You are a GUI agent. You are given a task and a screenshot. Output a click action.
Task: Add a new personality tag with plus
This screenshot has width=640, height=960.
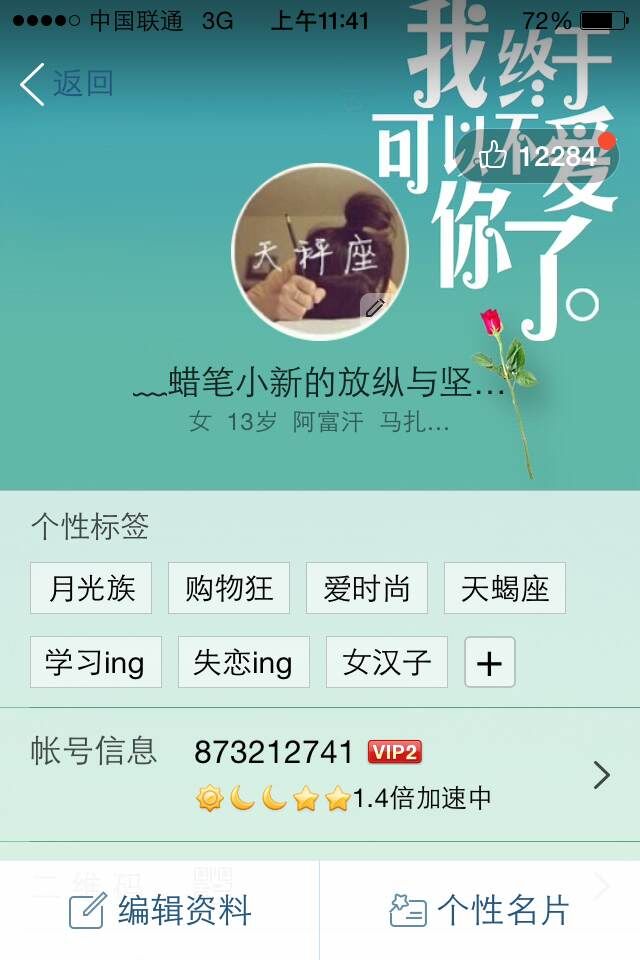point(489,662)
